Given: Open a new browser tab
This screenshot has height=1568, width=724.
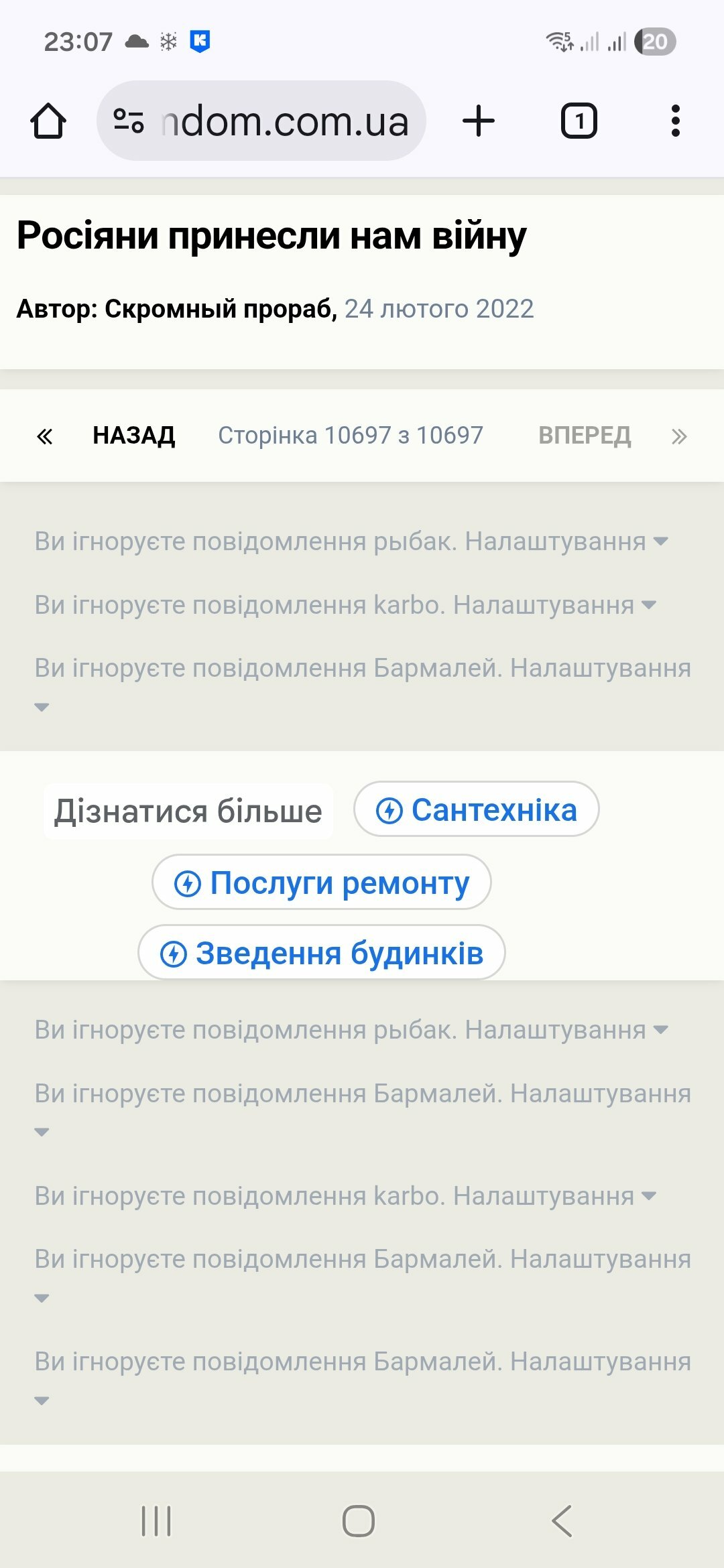Looking at the screenshot, I should 479,121.
